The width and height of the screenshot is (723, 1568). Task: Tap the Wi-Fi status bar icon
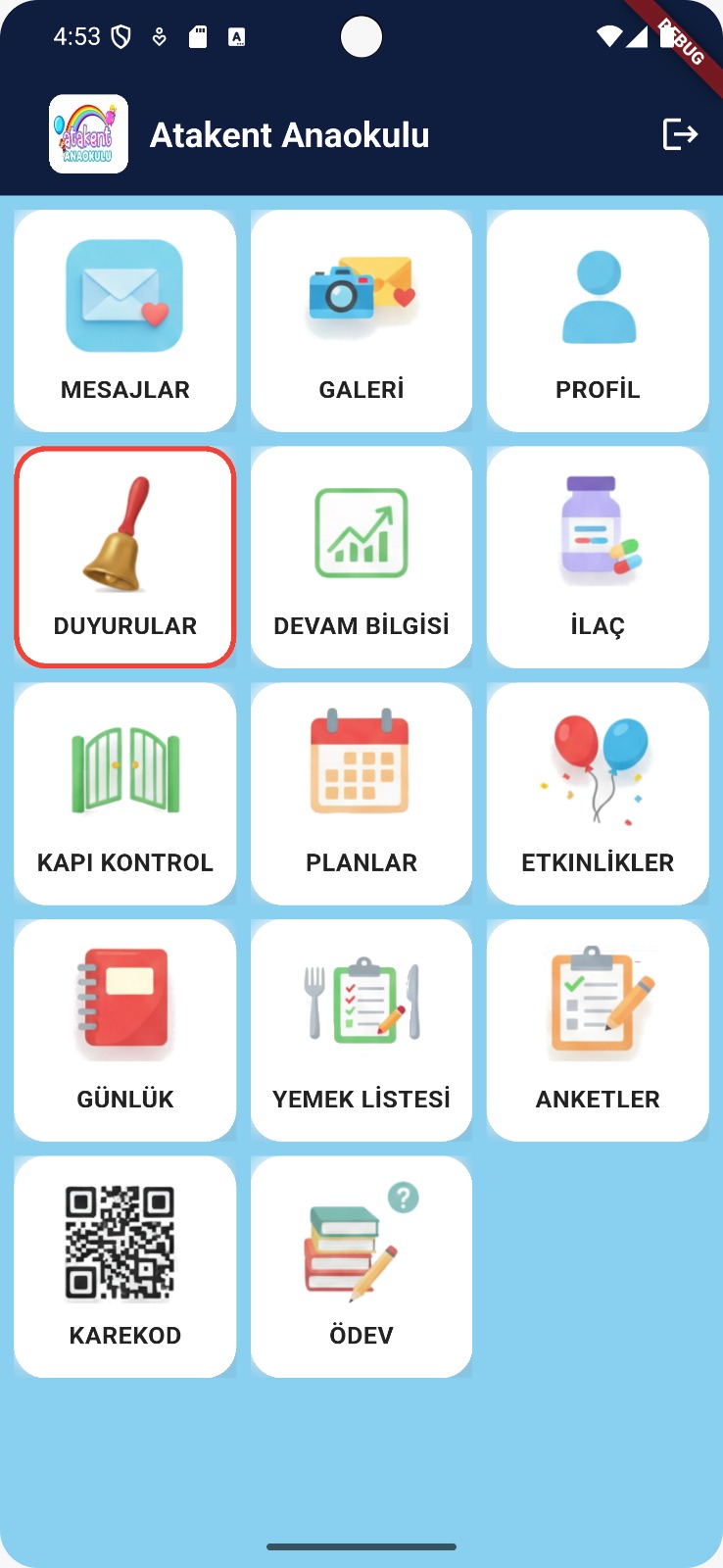(x=611, y=35)
